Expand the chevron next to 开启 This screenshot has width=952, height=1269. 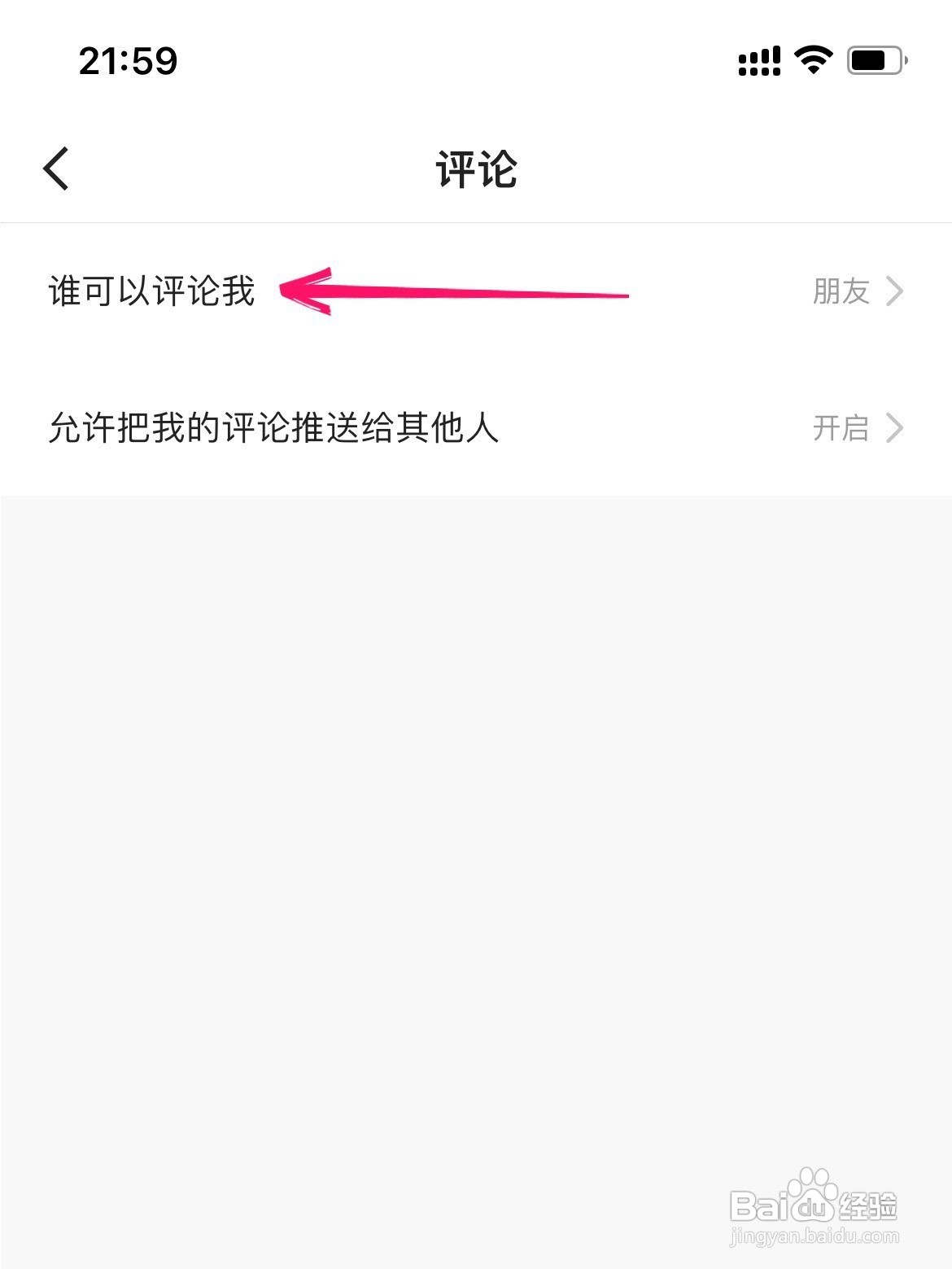pos(895,429)
